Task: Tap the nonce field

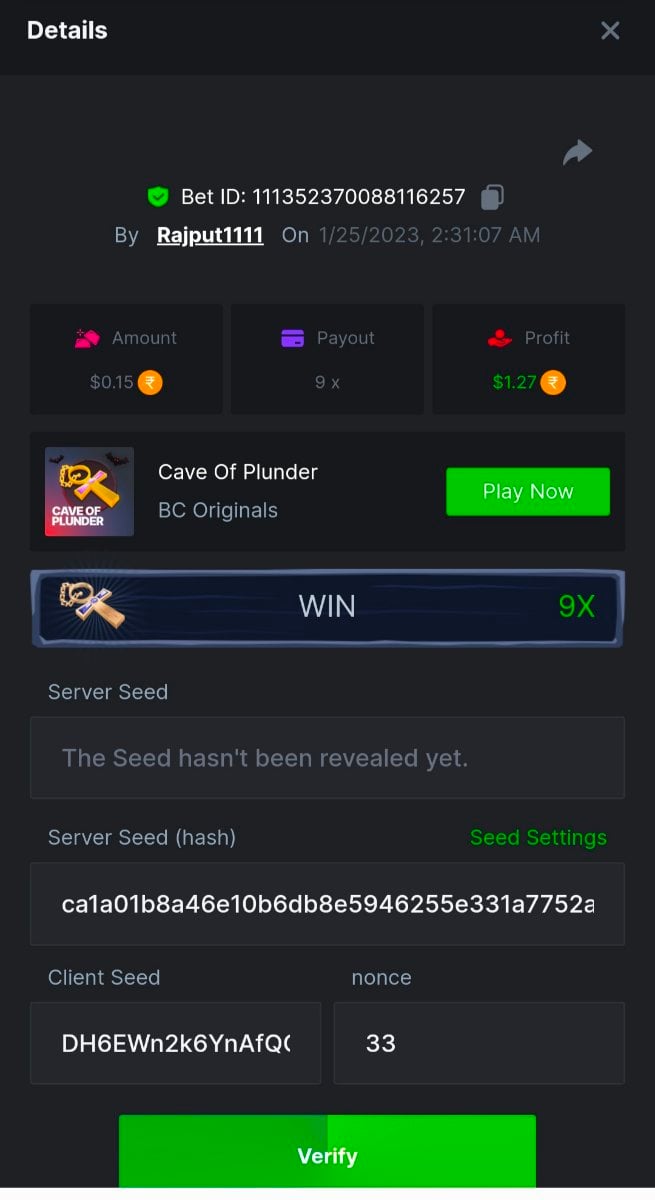Action: click(478, 1043)
